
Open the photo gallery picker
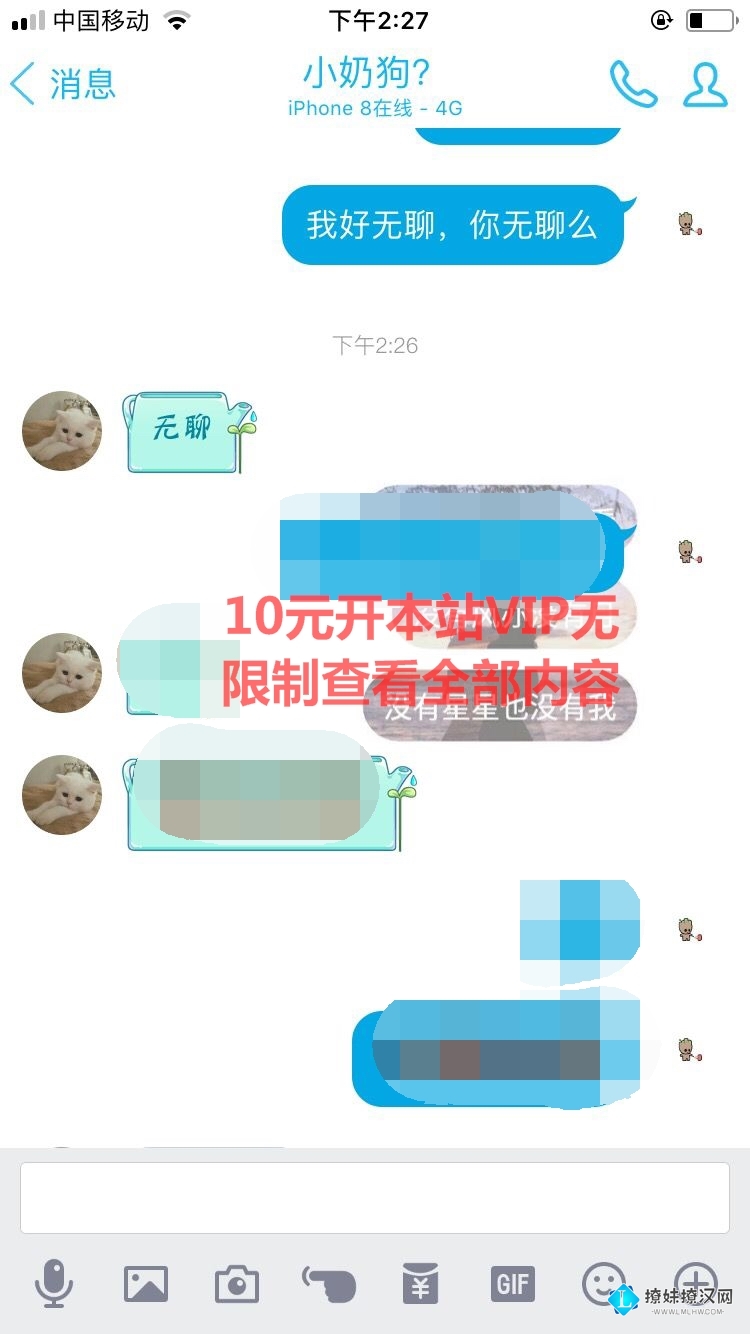click(146, 1283)
